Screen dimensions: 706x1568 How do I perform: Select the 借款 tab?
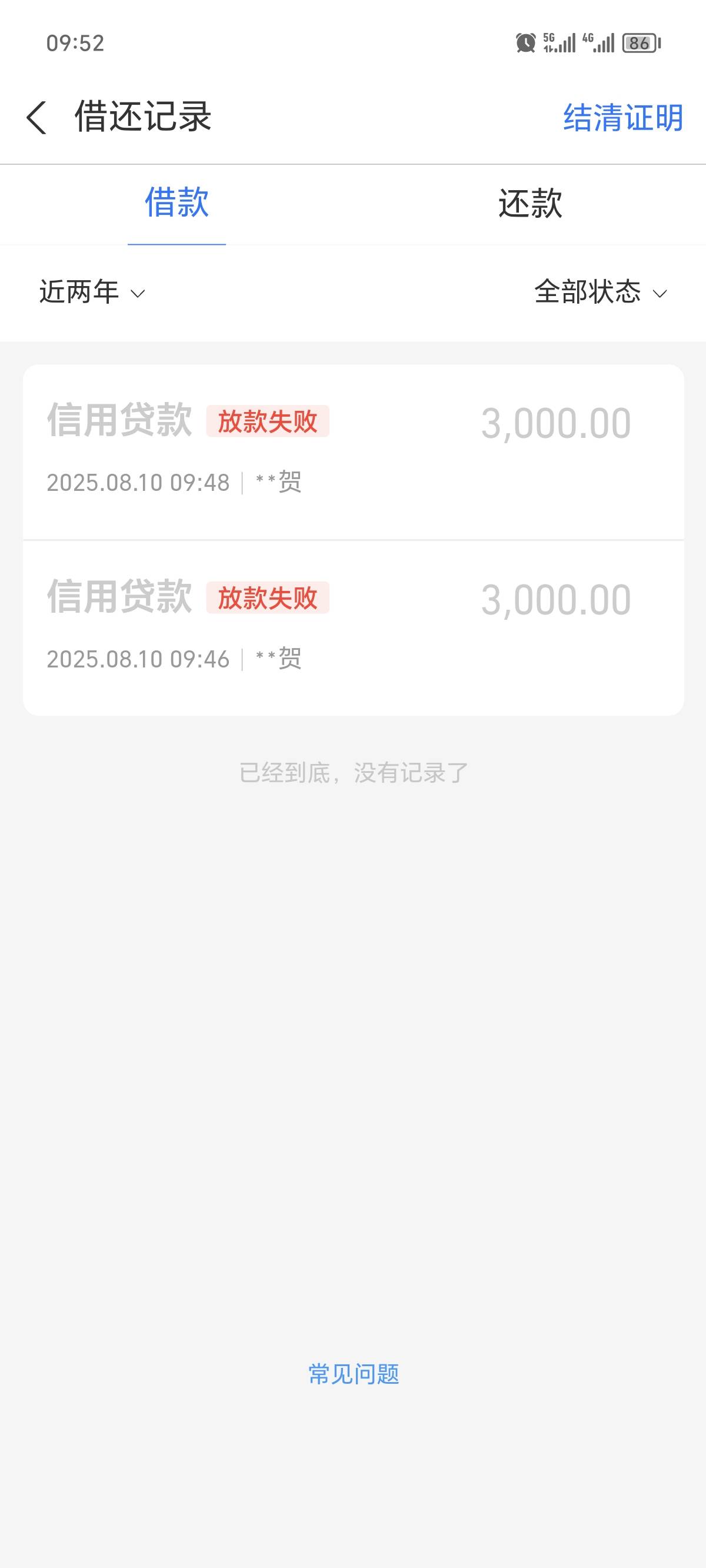176,202
